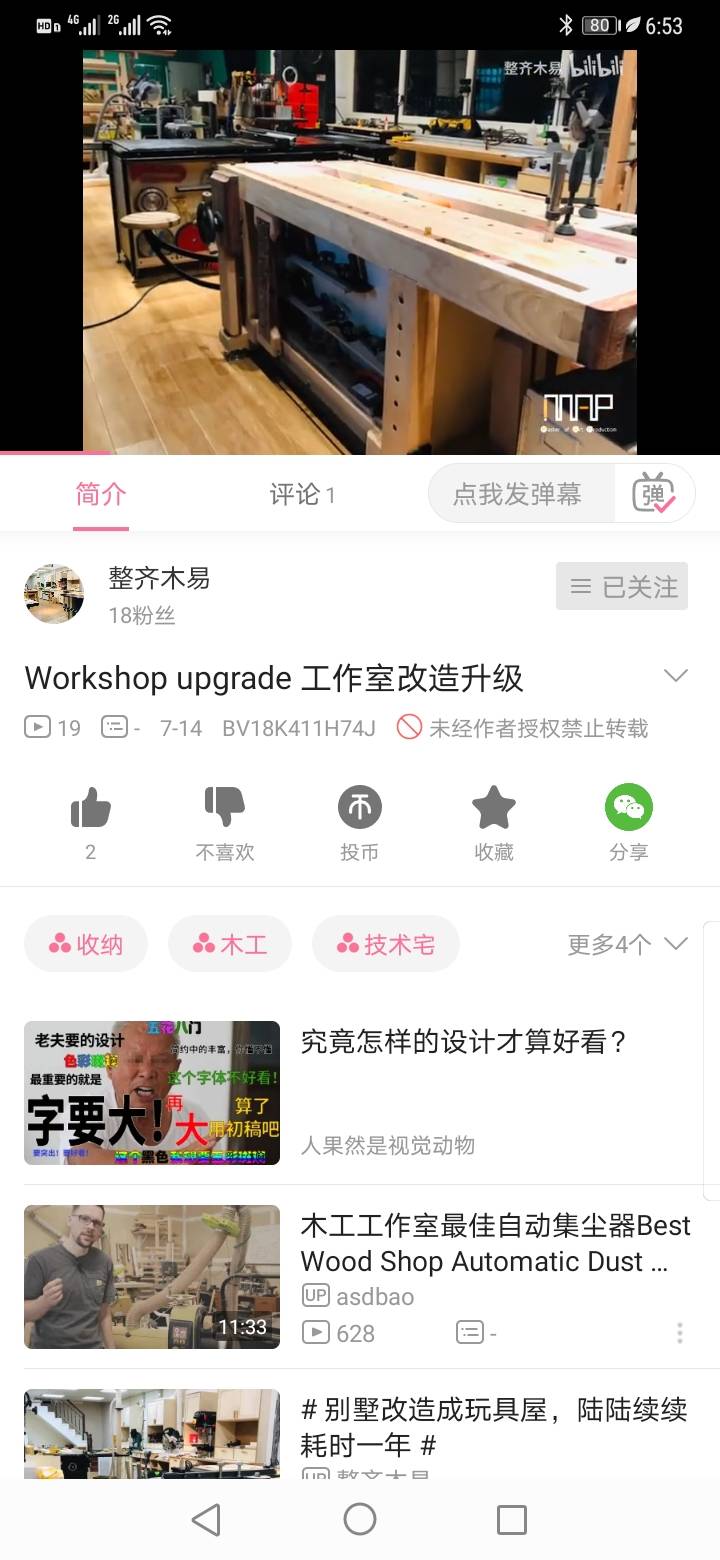The width and height of the screenshot is (720, 1560).
Task: Open the 点我发弹幕 danmaku input
Action: tap(518, 494)
